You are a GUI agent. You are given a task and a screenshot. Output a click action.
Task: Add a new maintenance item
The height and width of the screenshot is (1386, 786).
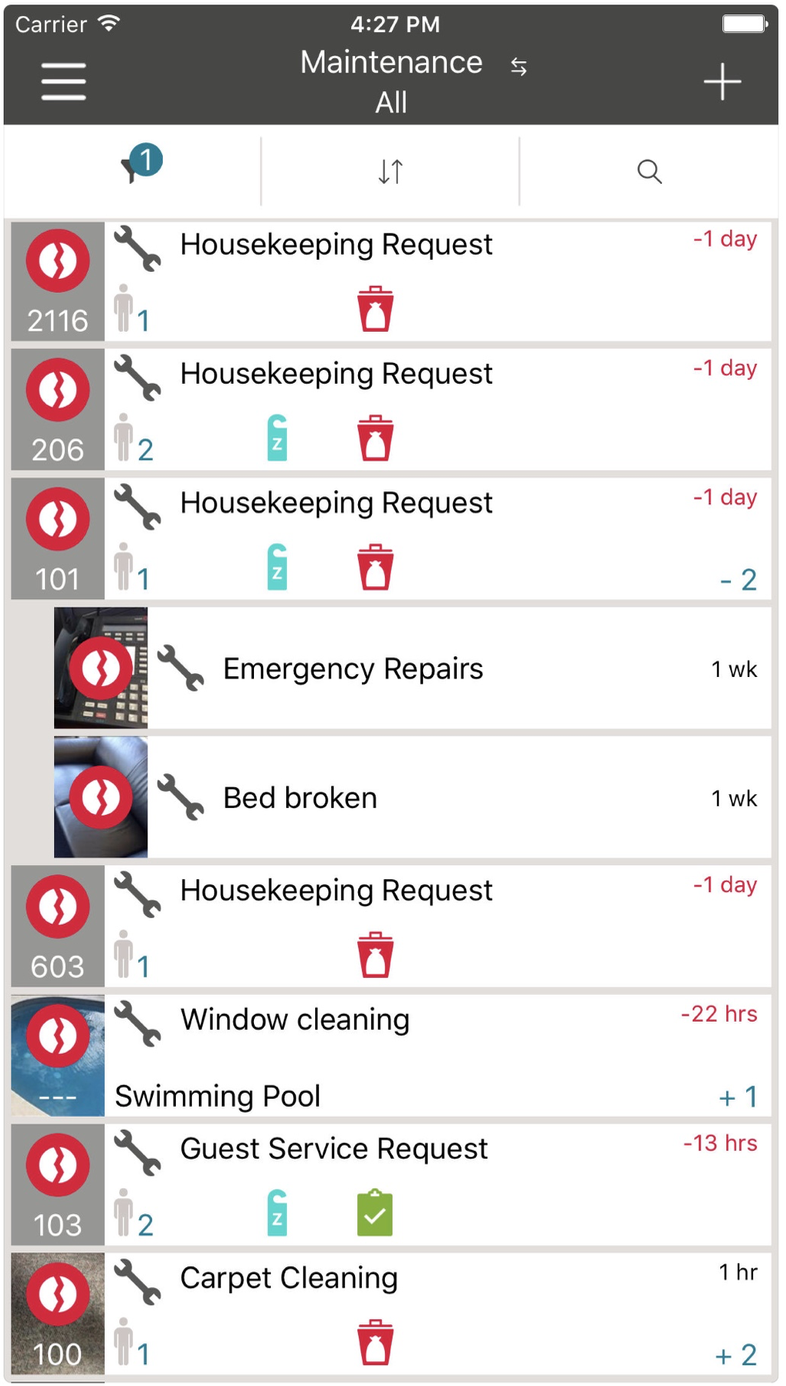coord(722,81)
